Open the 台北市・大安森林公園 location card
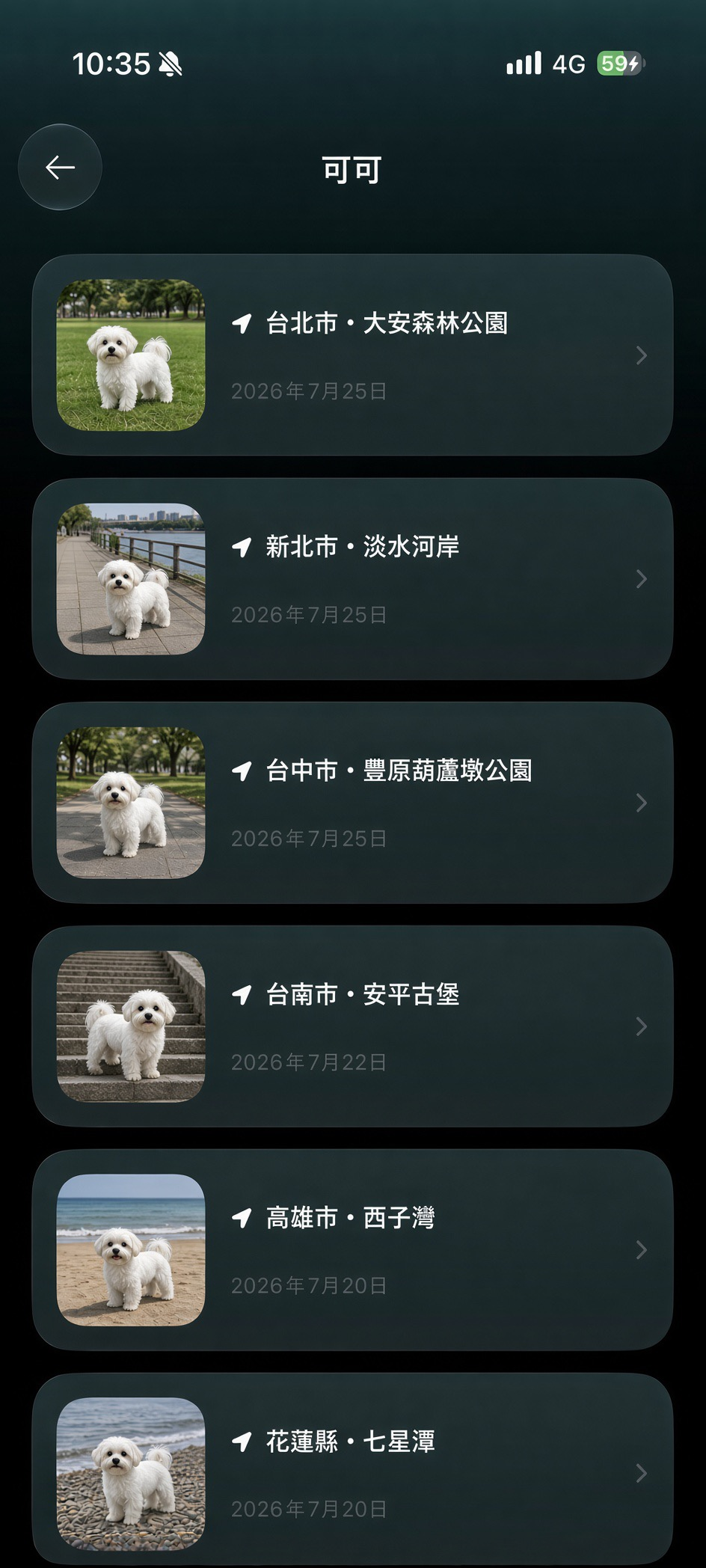The height and width of the screenshot is (1568, 706). coord(352,355)
